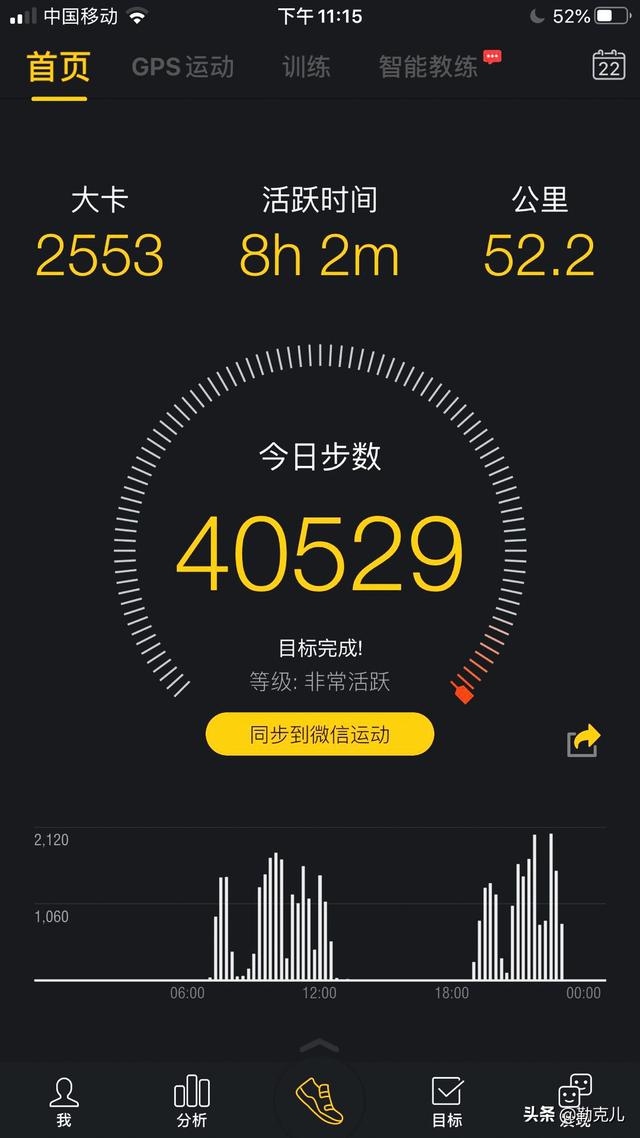
Task: Open the calendar icon showing 22
Action: point(609,65)
